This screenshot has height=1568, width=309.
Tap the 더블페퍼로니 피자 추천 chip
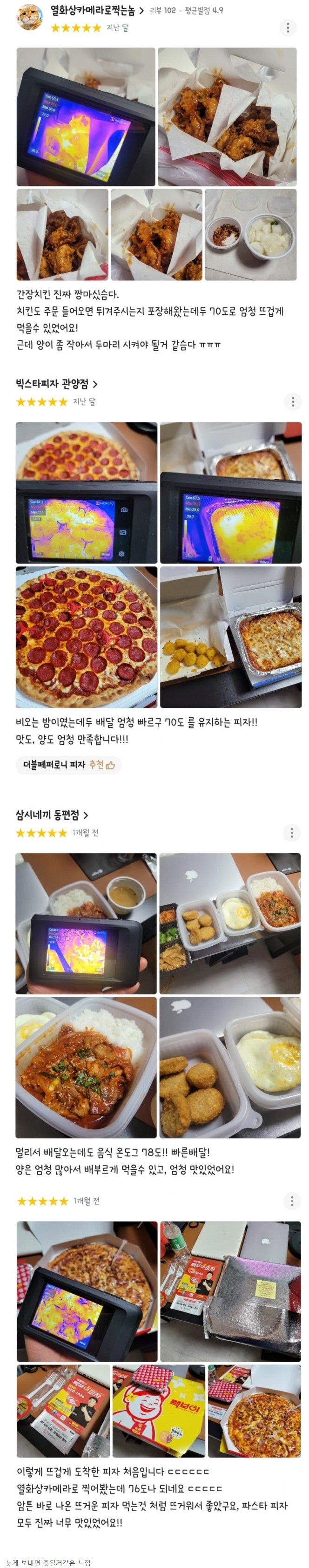(x=68, y=765)
